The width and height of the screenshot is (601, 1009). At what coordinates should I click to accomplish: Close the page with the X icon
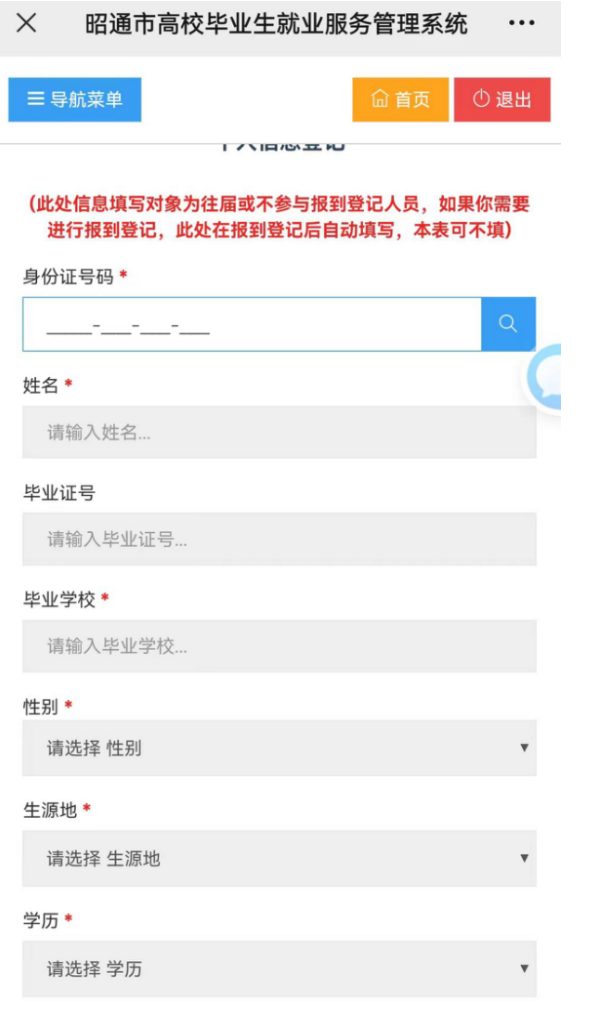click(26, 23)
